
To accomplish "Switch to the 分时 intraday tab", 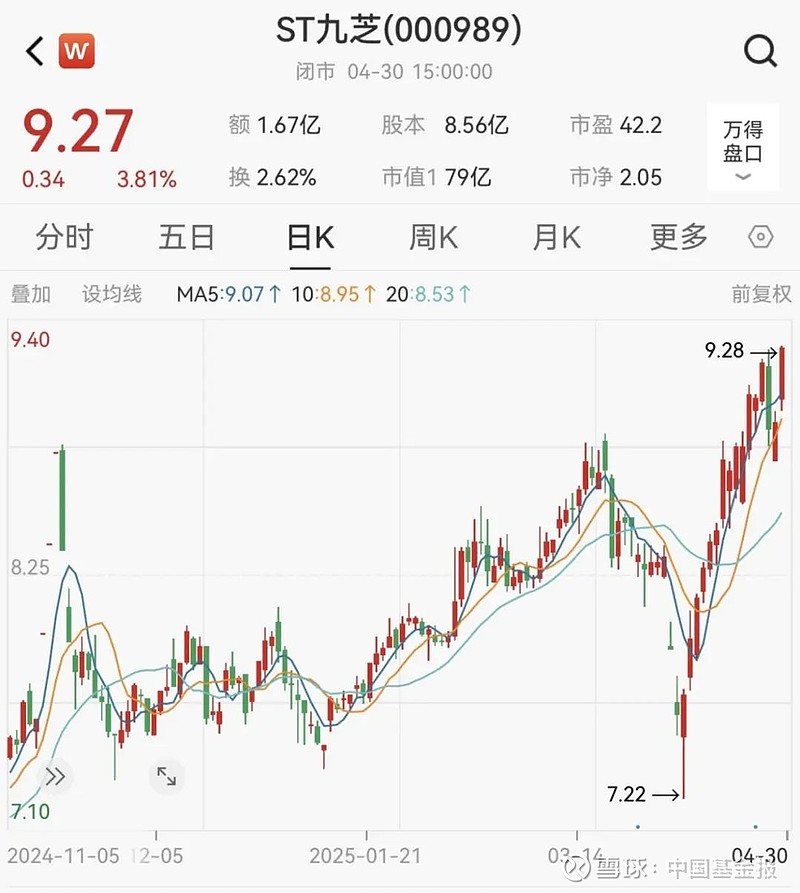I will click(63, 238).
